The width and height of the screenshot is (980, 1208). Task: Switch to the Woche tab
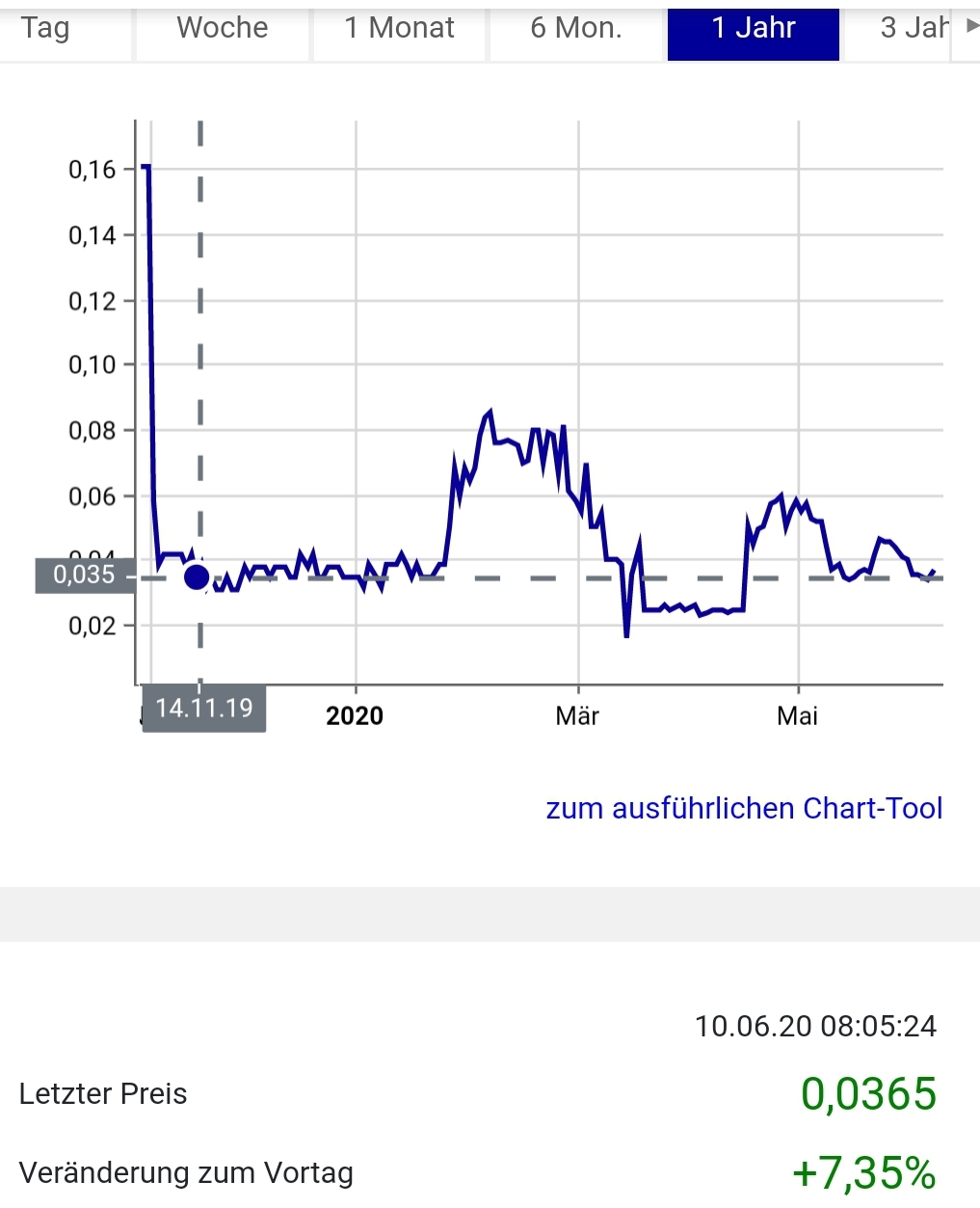coord(221,29)
